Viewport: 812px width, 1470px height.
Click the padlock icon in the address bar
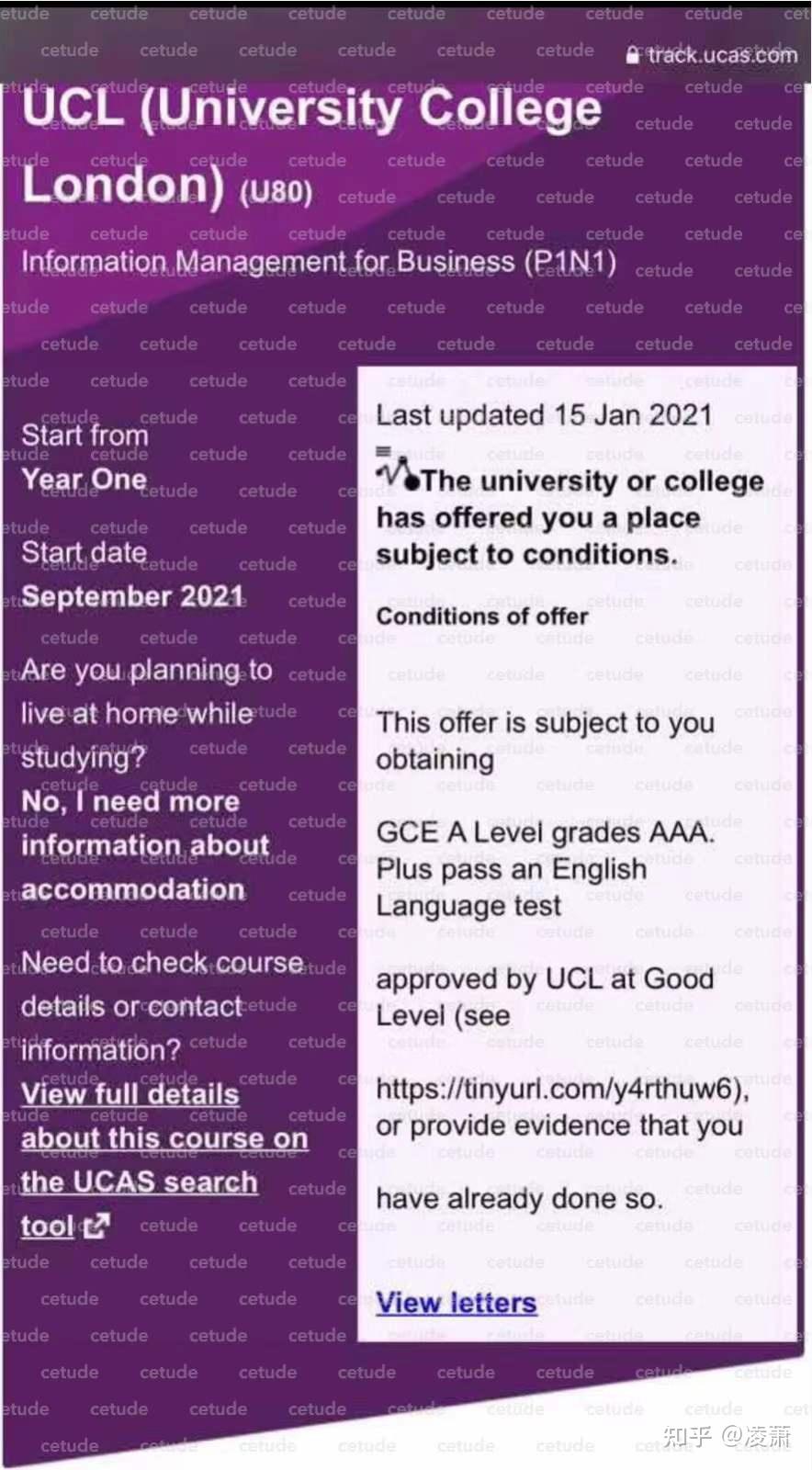[632, 55]
